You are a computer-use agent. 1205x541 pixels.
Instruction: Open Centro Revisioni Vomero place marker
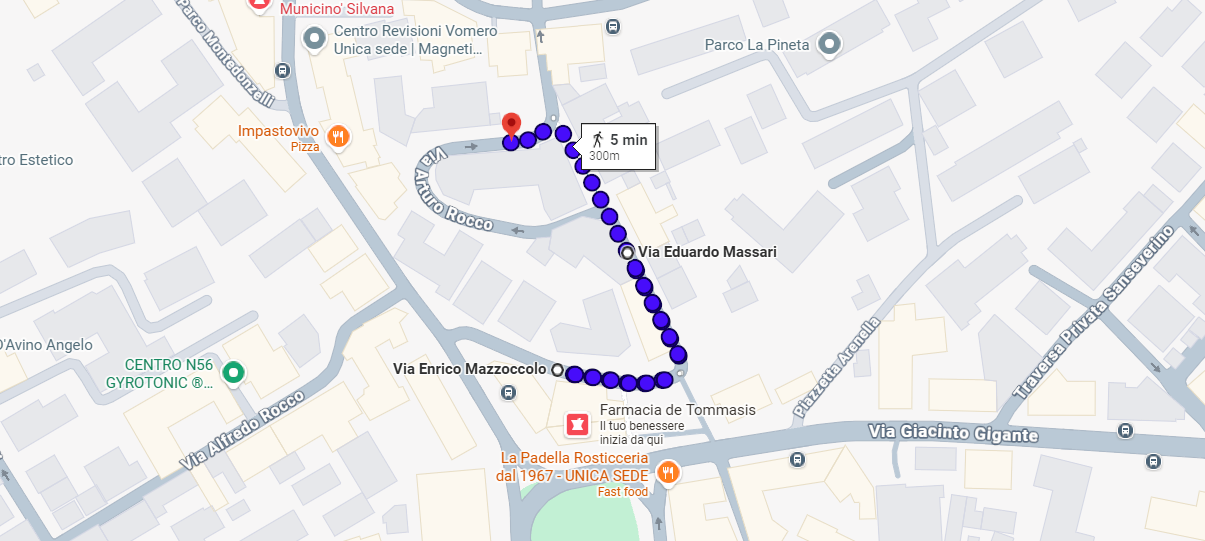point(316,40)
